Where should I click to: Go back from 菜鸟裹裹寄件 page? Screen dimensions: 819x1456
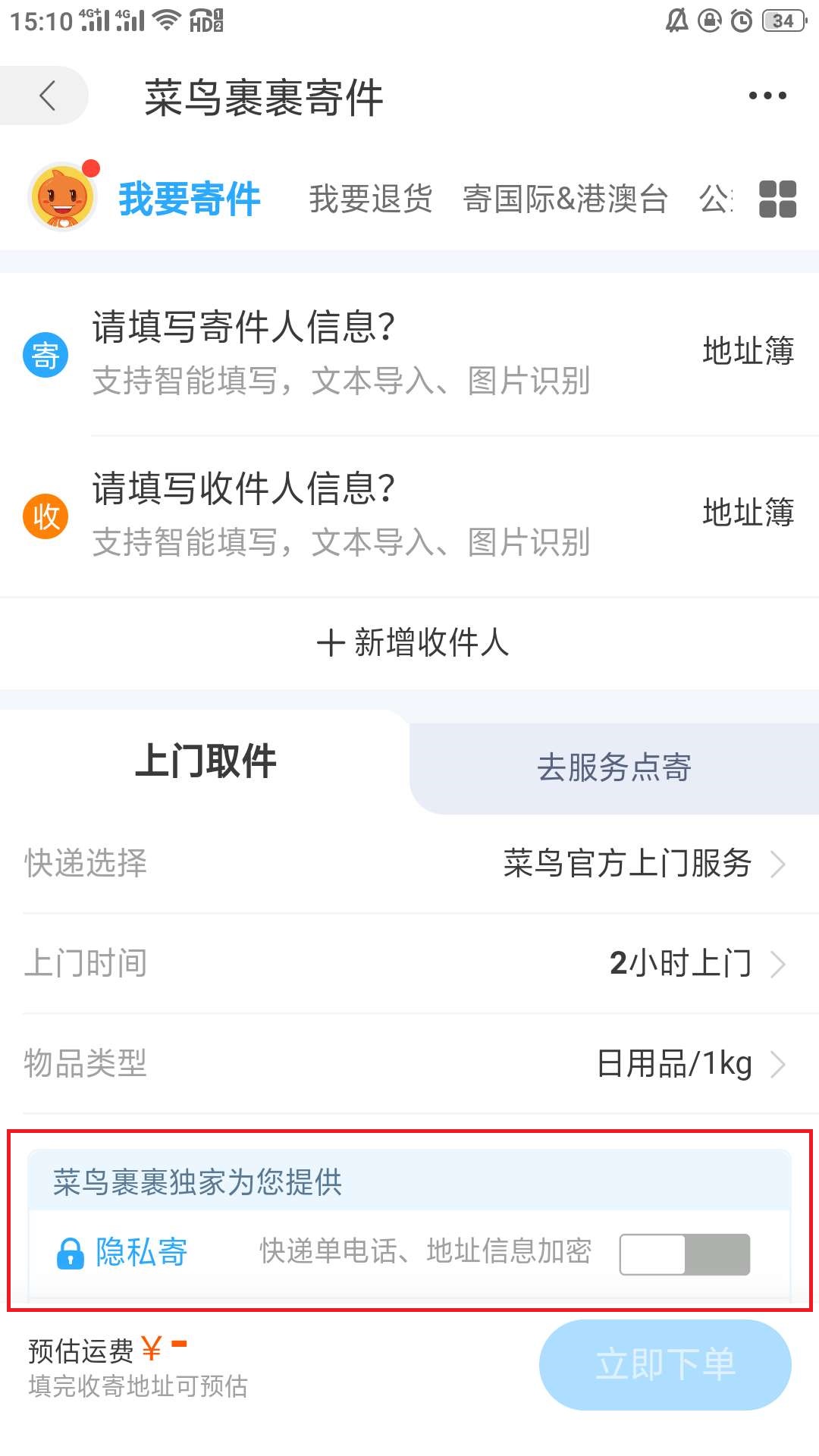47,96
